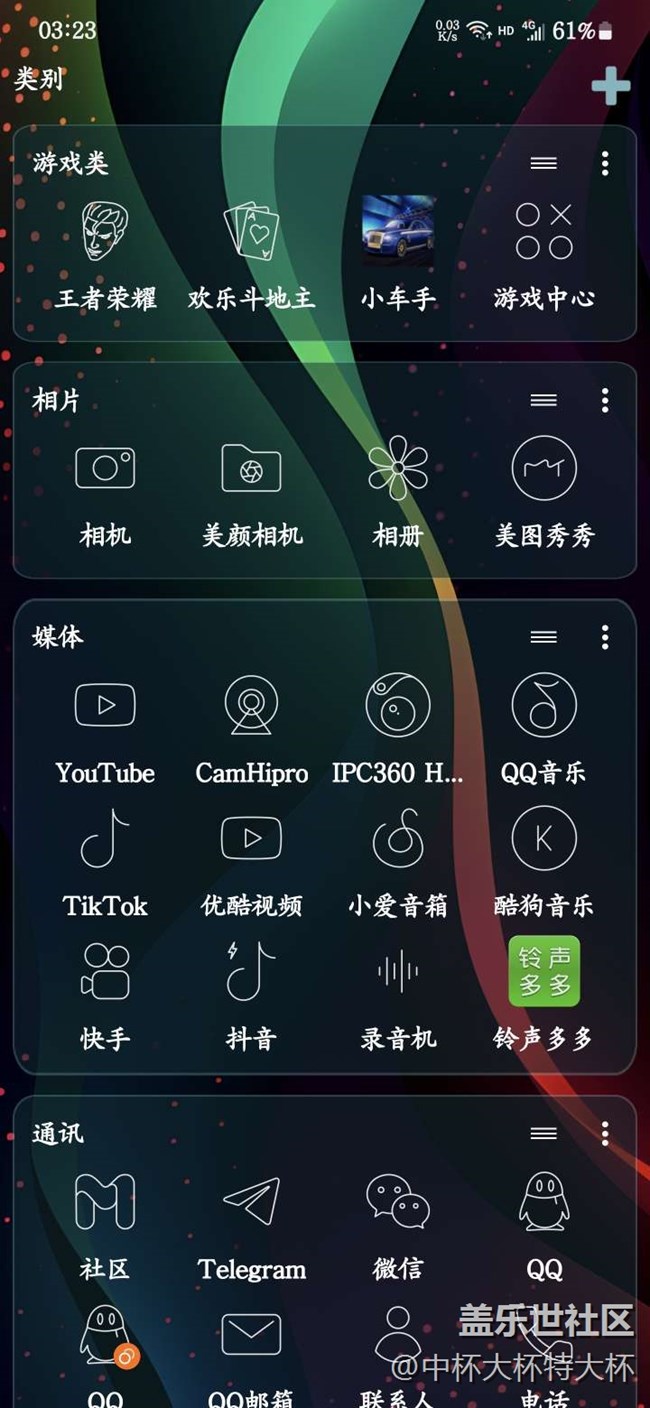Open overflow menu for 通讯 category

pos(605,1133)
